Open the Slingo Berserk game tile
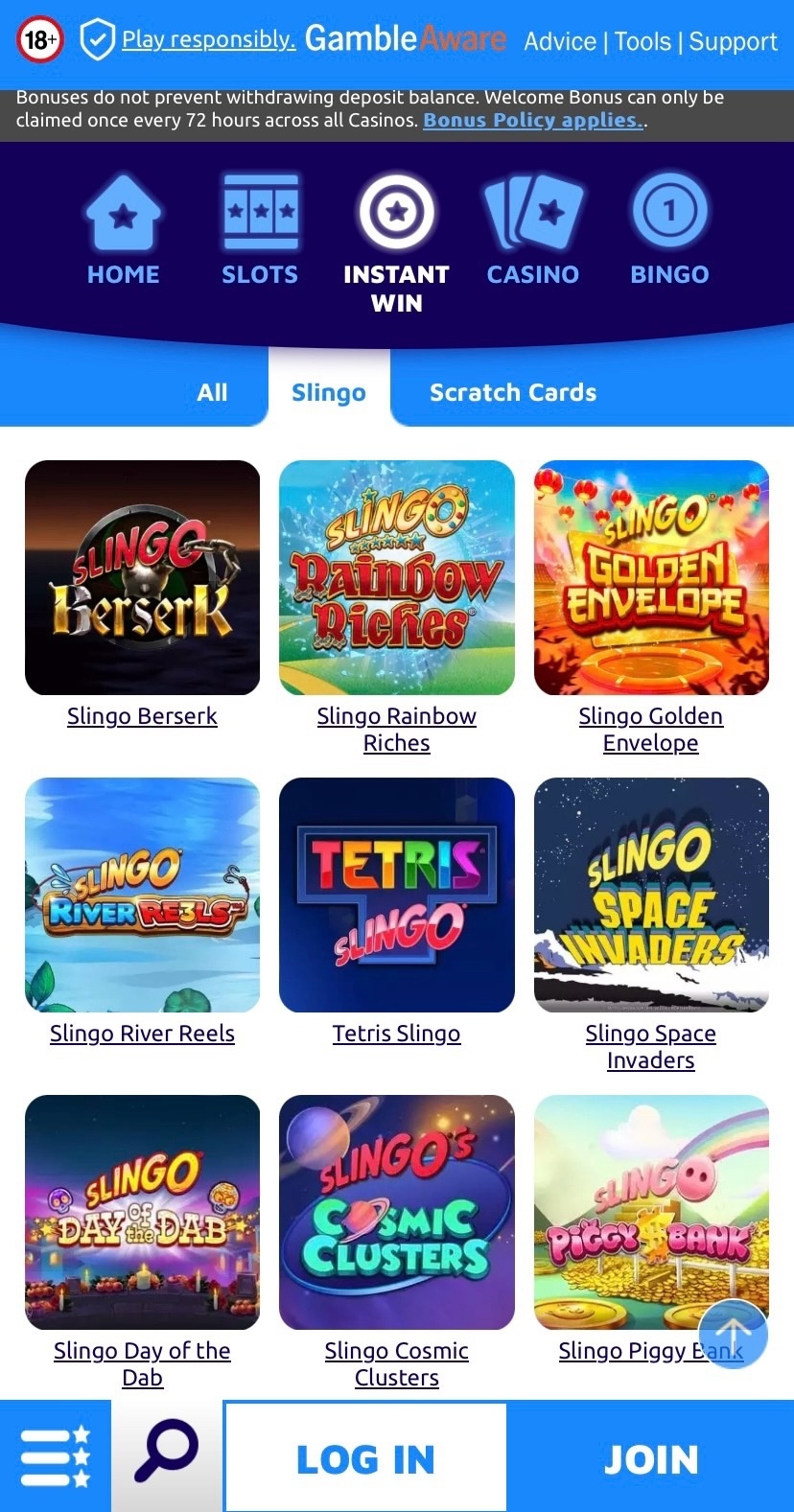The height and width of the screenshot is (1512, 794). point(142,577)
